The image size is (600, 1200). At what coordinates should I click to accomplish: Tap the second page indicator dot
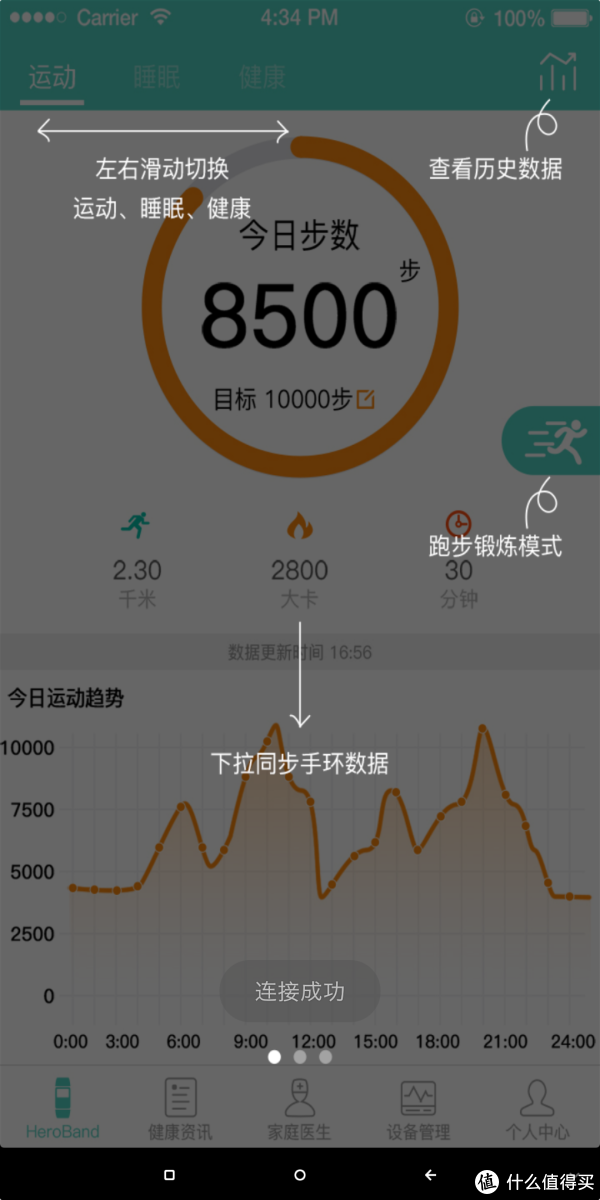click(300, 1056)
